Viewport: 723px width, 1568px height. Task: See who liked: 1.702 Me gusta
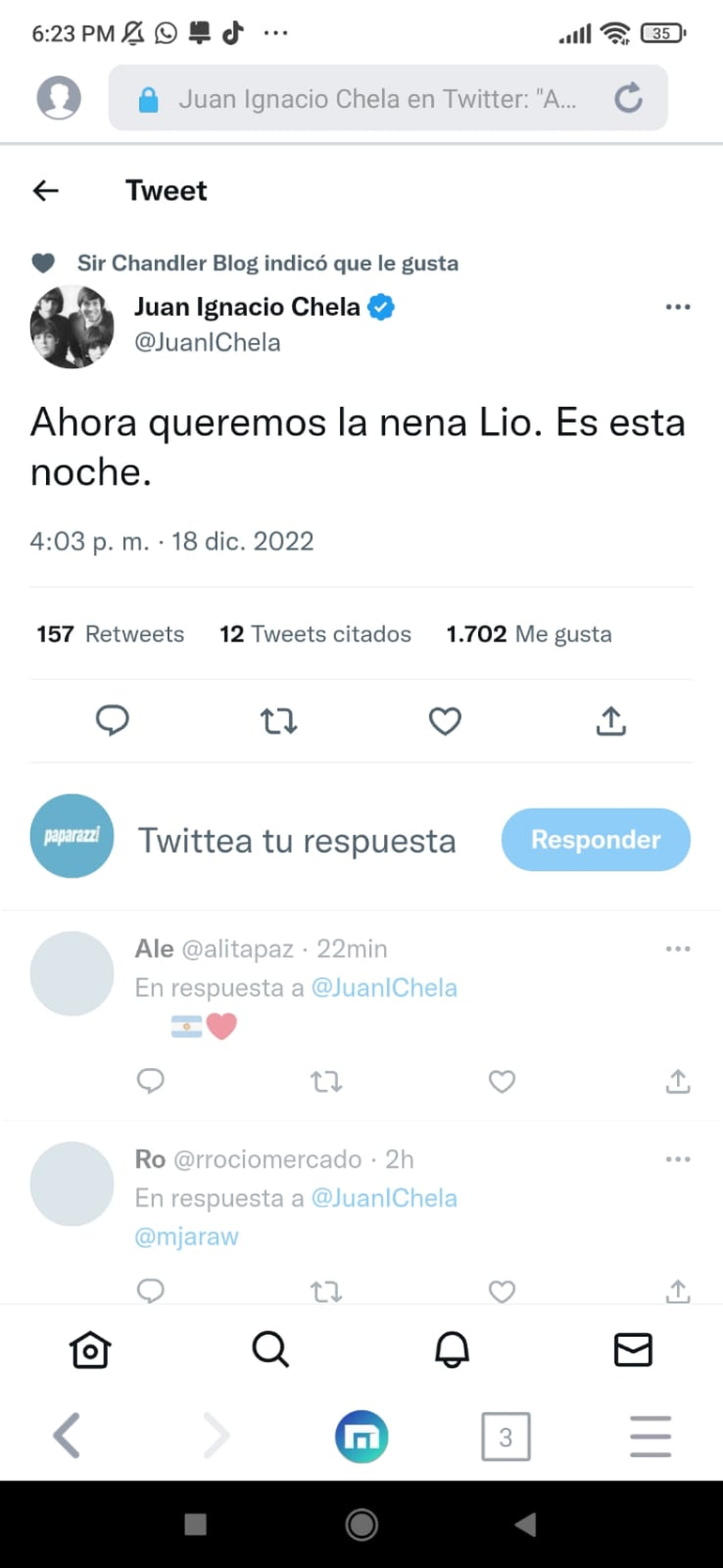coord(529,634)
